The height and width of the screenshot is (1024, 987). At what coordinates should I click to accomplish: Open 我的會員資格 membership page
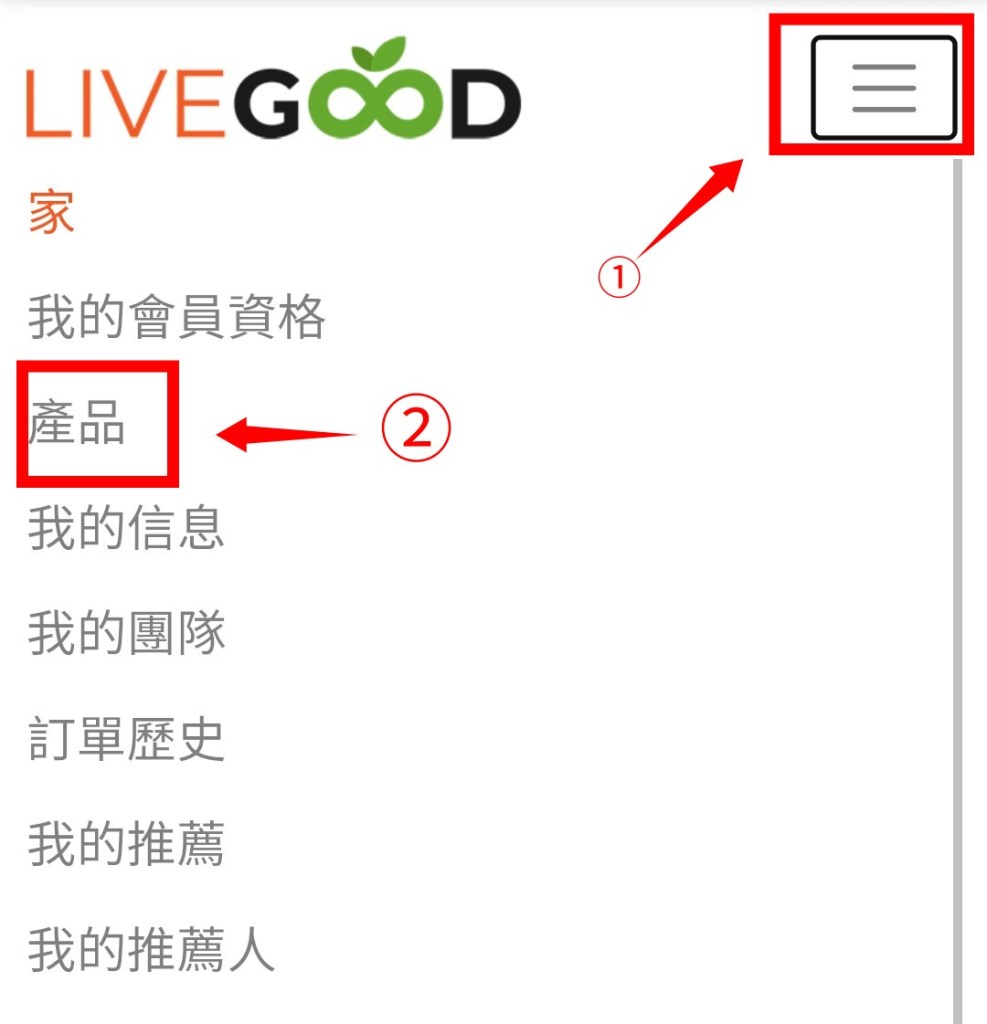pos(177,319)
